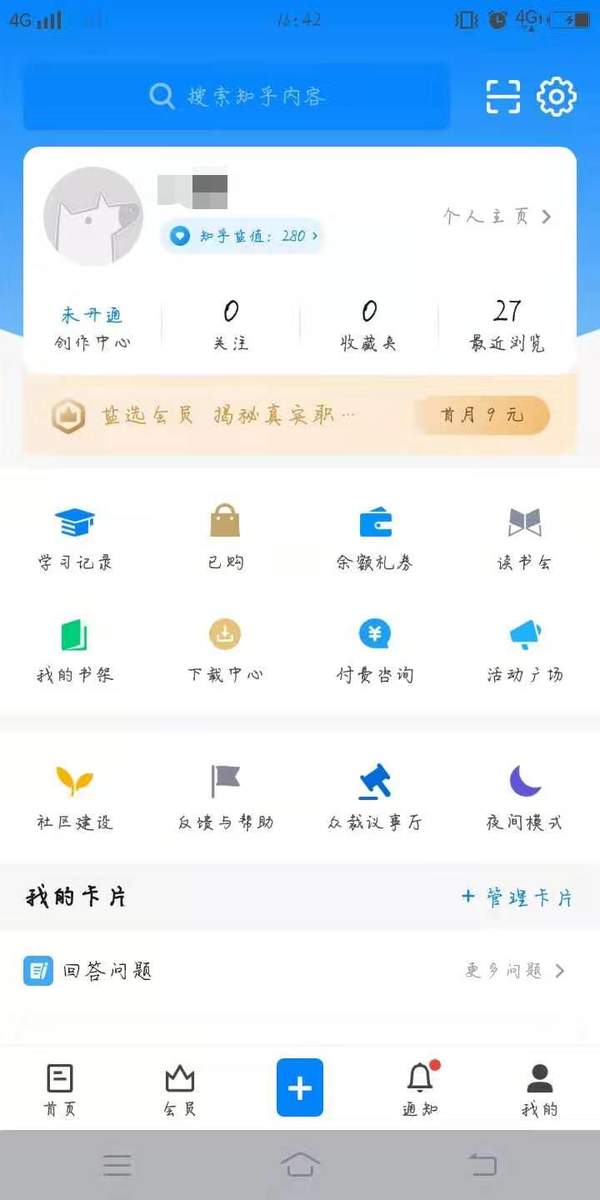Tap the blue plus create button
600x1200 pixels.
(x=300, y=1088)
